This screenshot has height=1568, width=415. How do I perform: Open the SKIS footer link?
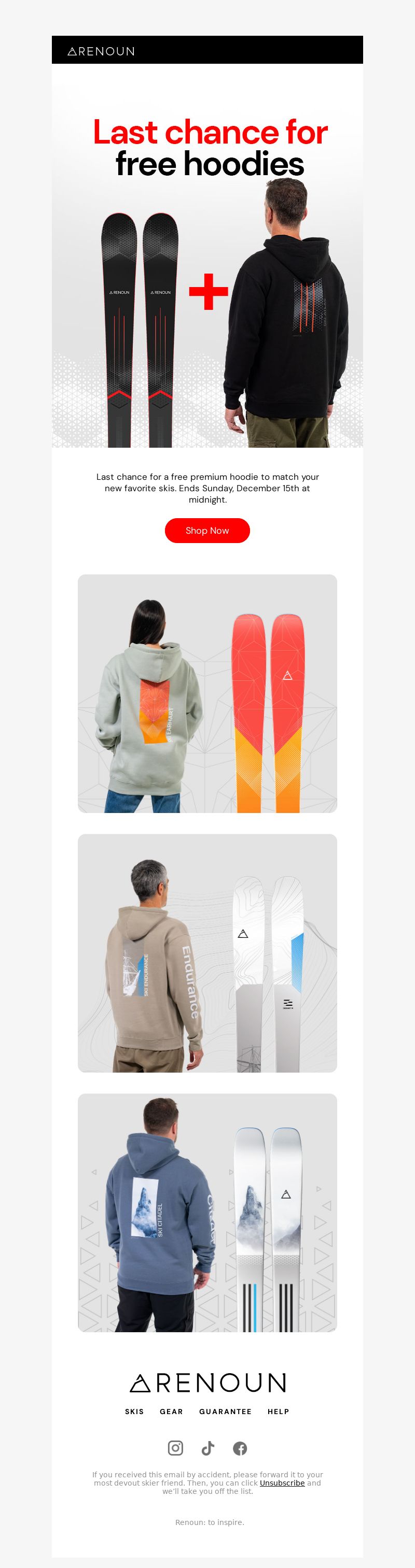[x=135, y=1412]
